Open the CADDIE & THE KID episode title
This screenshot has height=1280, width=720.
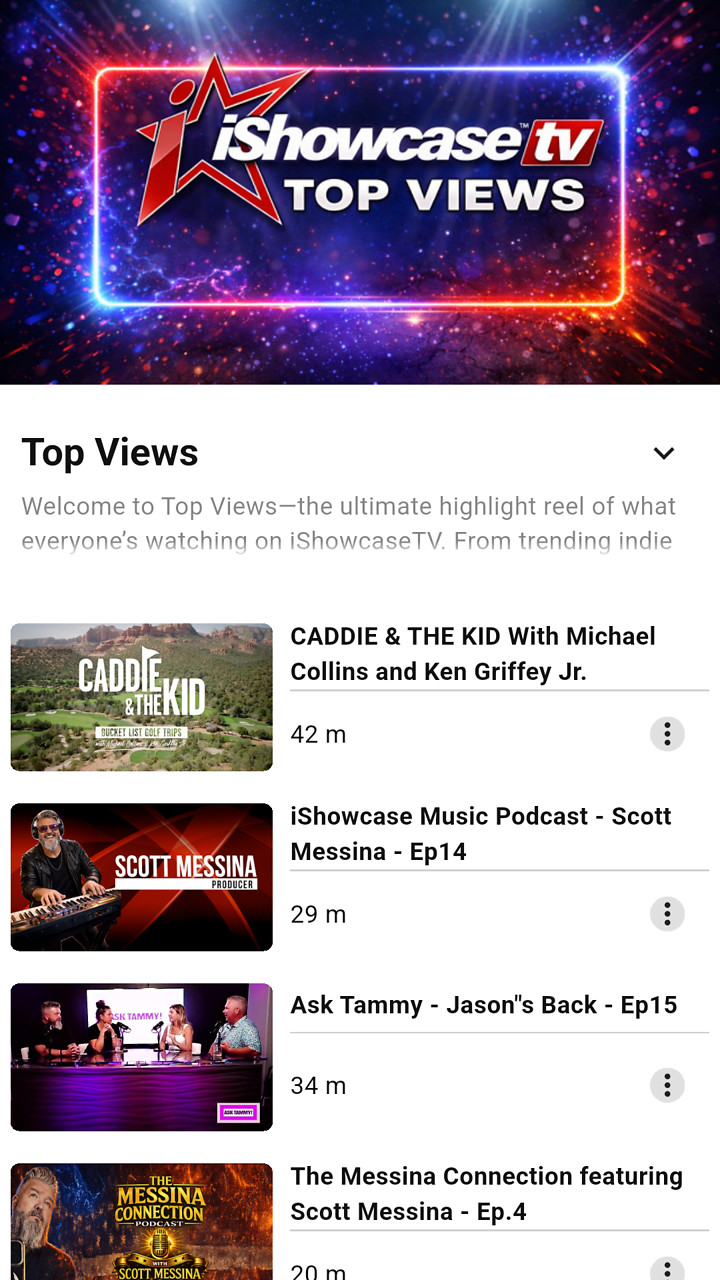(x=472, y=653)
